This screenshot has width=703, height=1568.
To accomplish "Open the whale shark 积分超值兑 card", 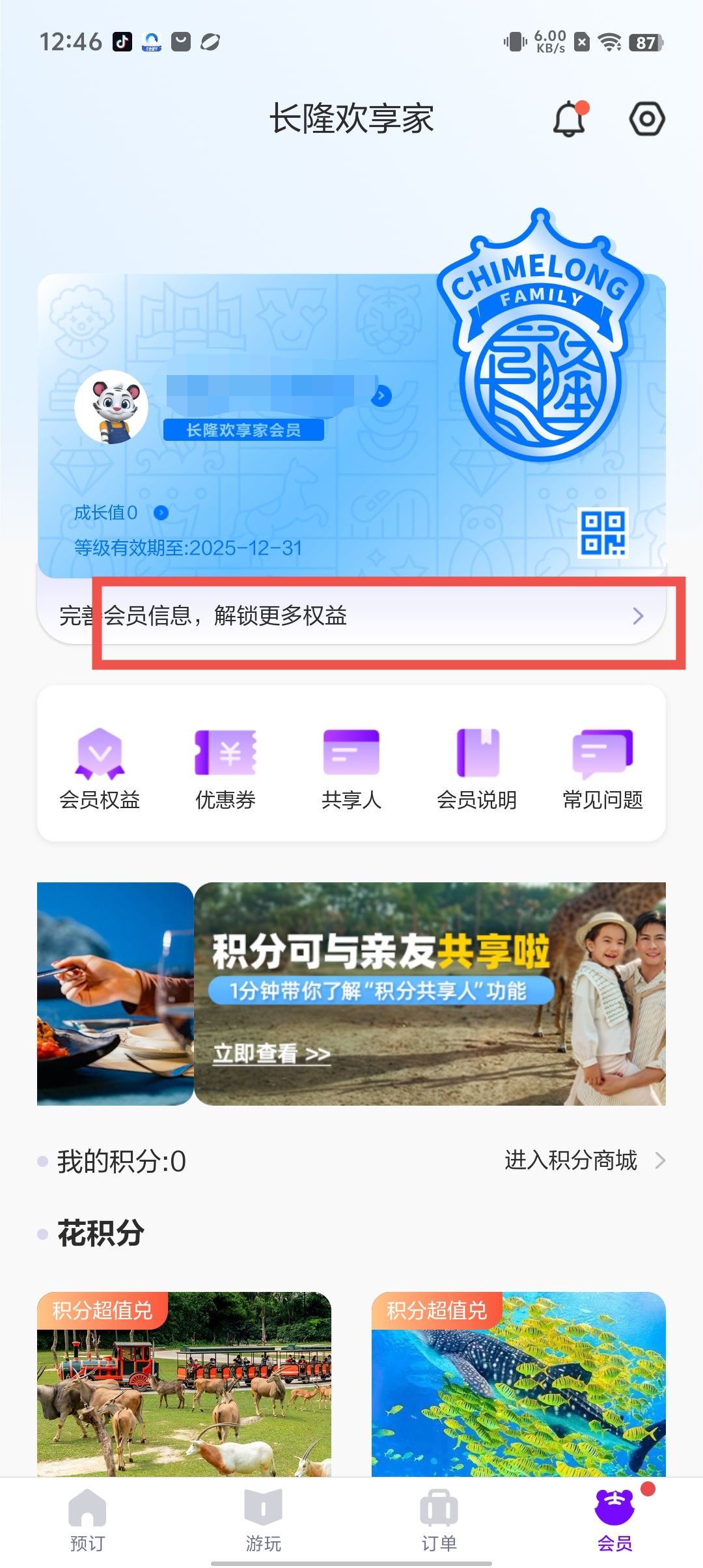I will tap(518, 1384).
